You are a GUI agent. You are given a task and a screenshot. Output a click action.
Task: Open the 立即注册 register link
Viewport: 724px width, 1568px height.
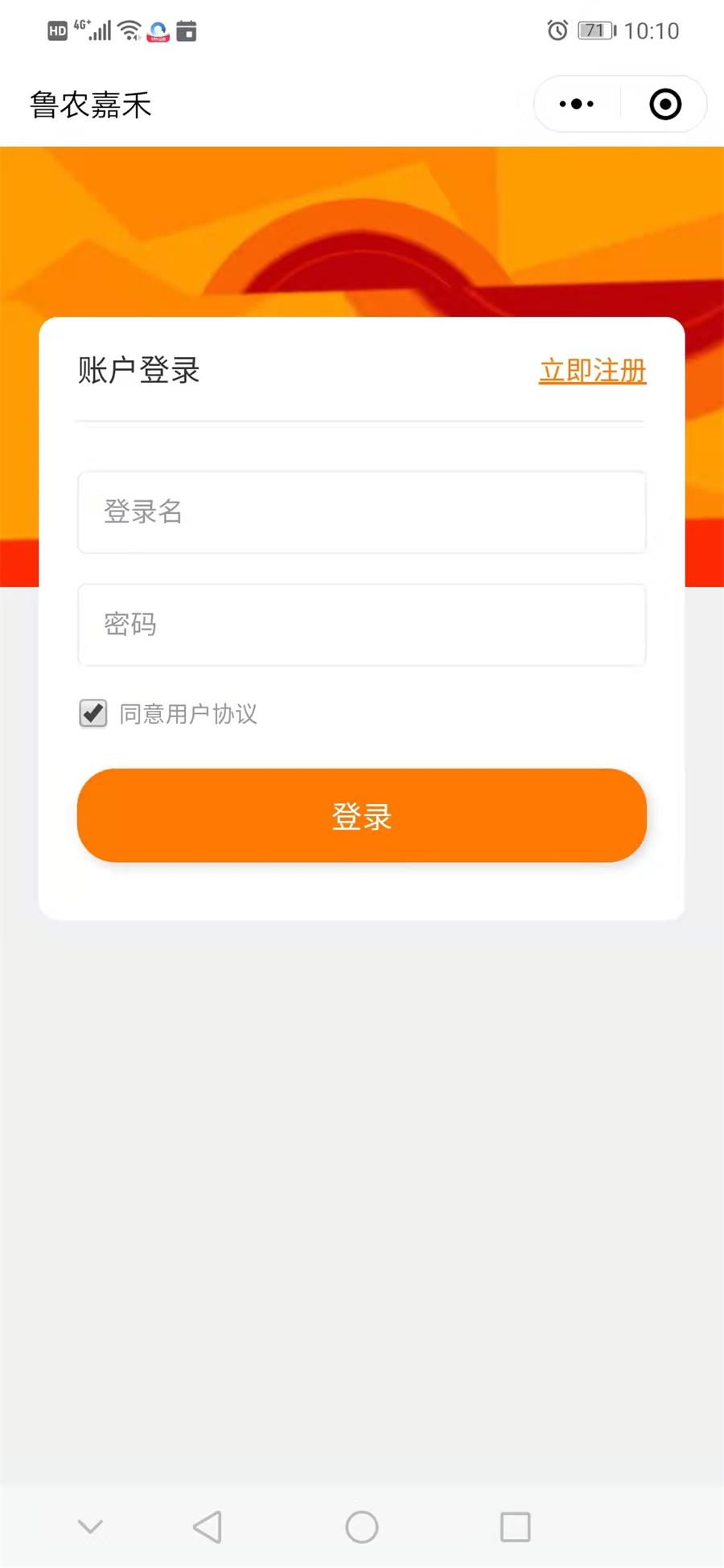pyautogui.click(x=592, y=371)
